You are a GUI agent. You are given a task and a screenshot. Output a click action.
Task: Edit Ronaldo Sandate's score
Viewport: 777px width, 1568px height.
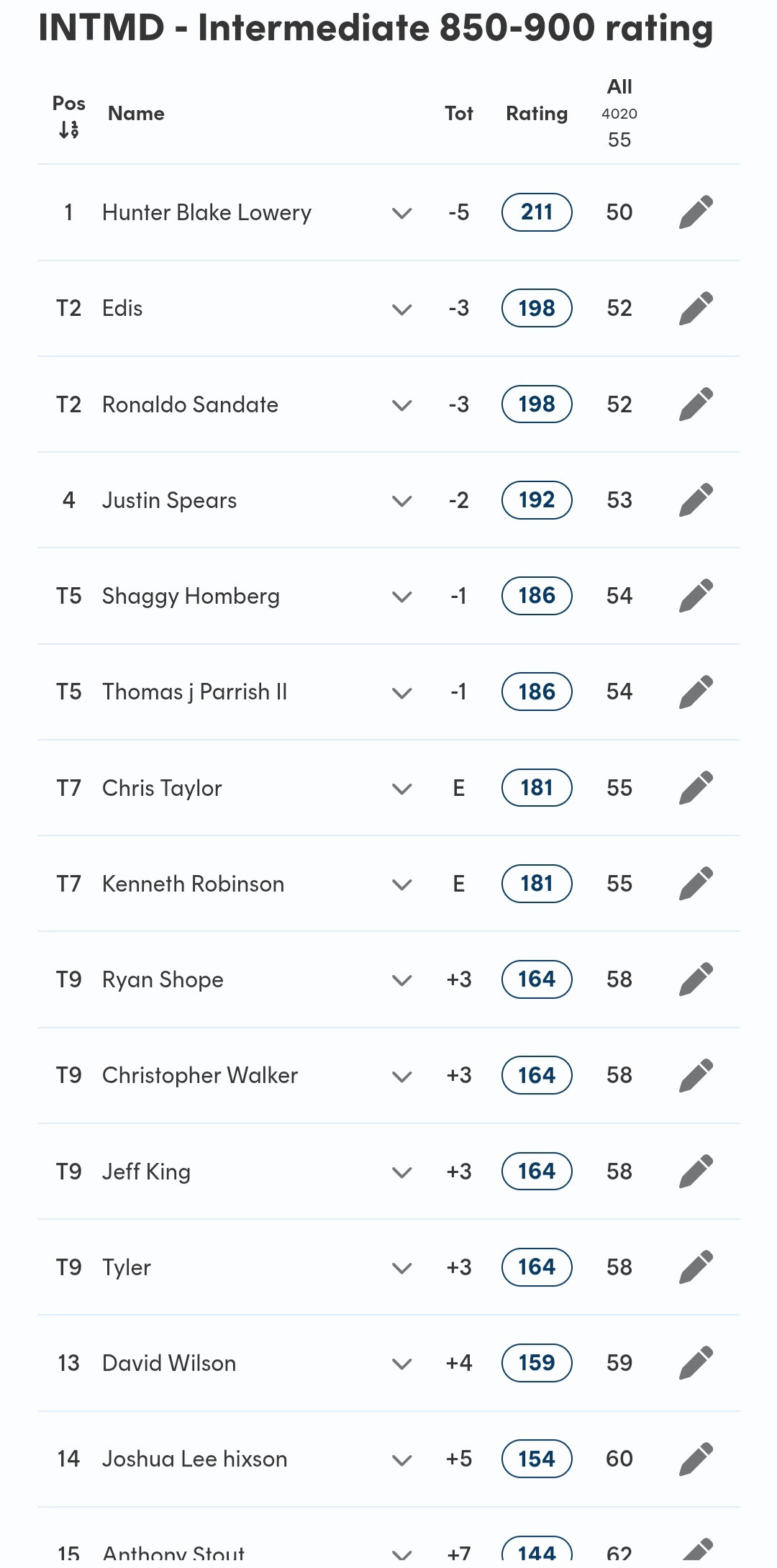pyautogui.click(x=696, y=404)
